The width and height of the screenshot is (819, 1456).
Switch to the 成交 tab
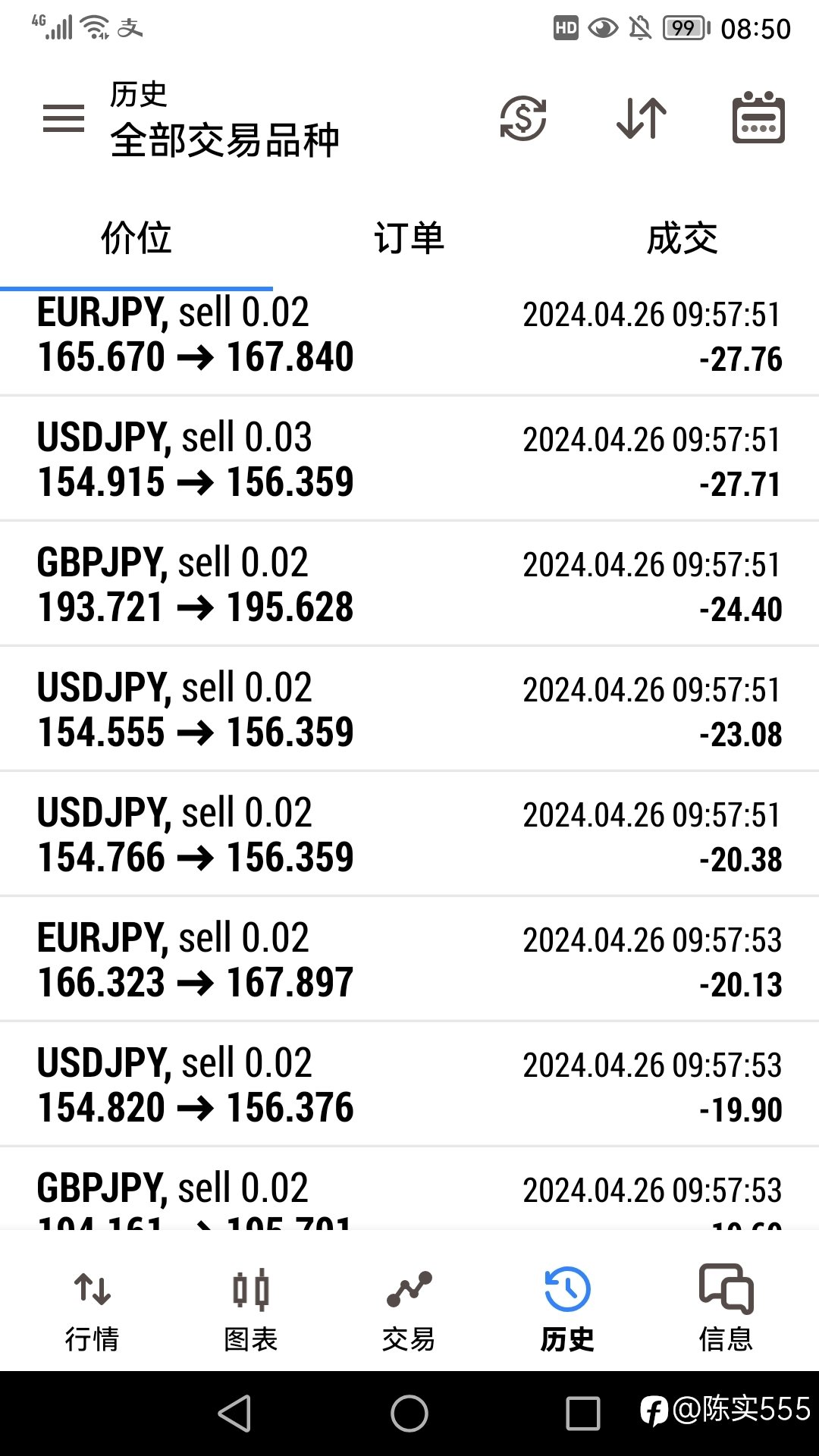click(x=682, y=238)
